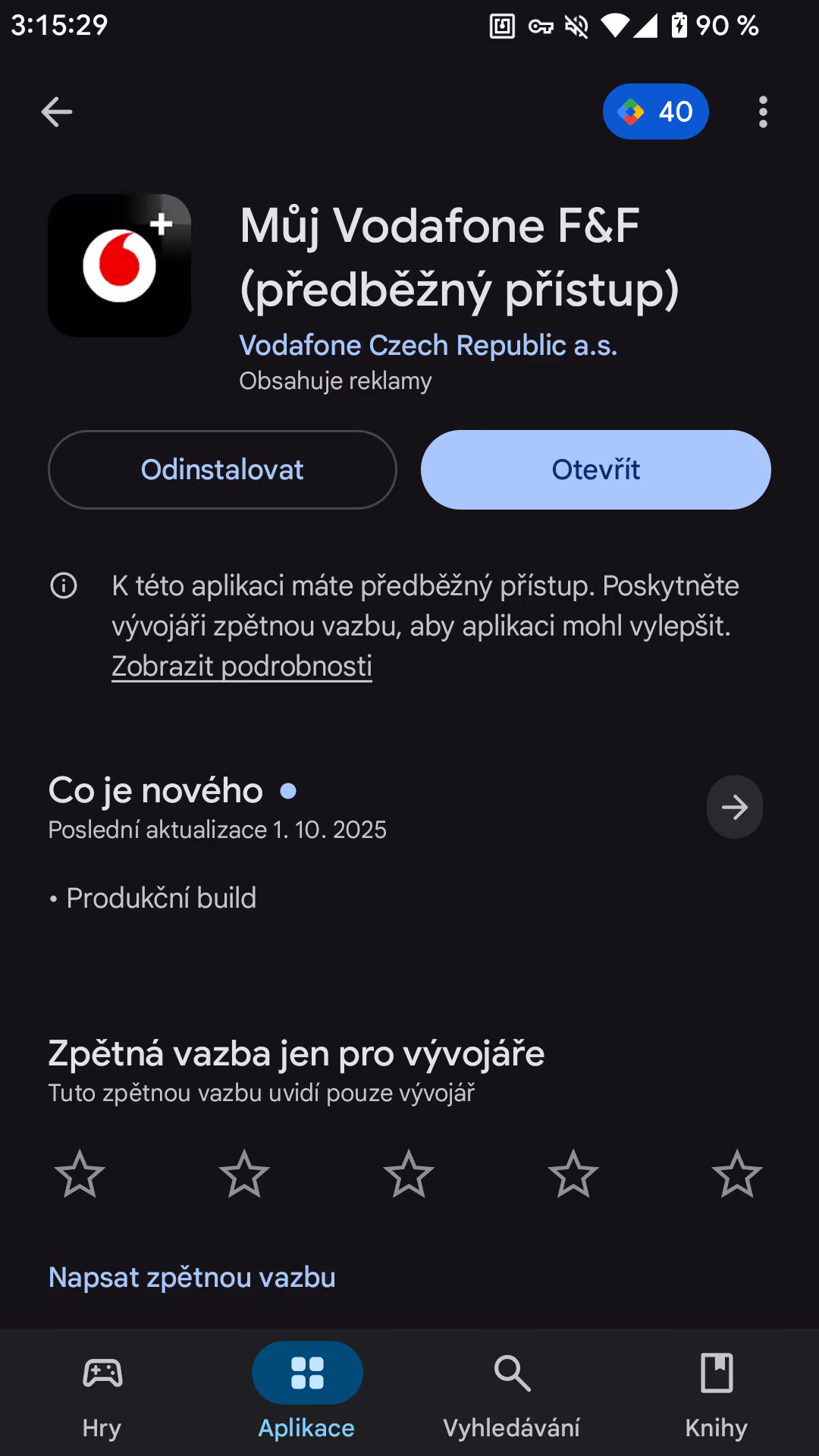The width and height of the screenshot is (819, 1456).
Task: Expand Co je nového with the arrow
Action: coord(734,807)
